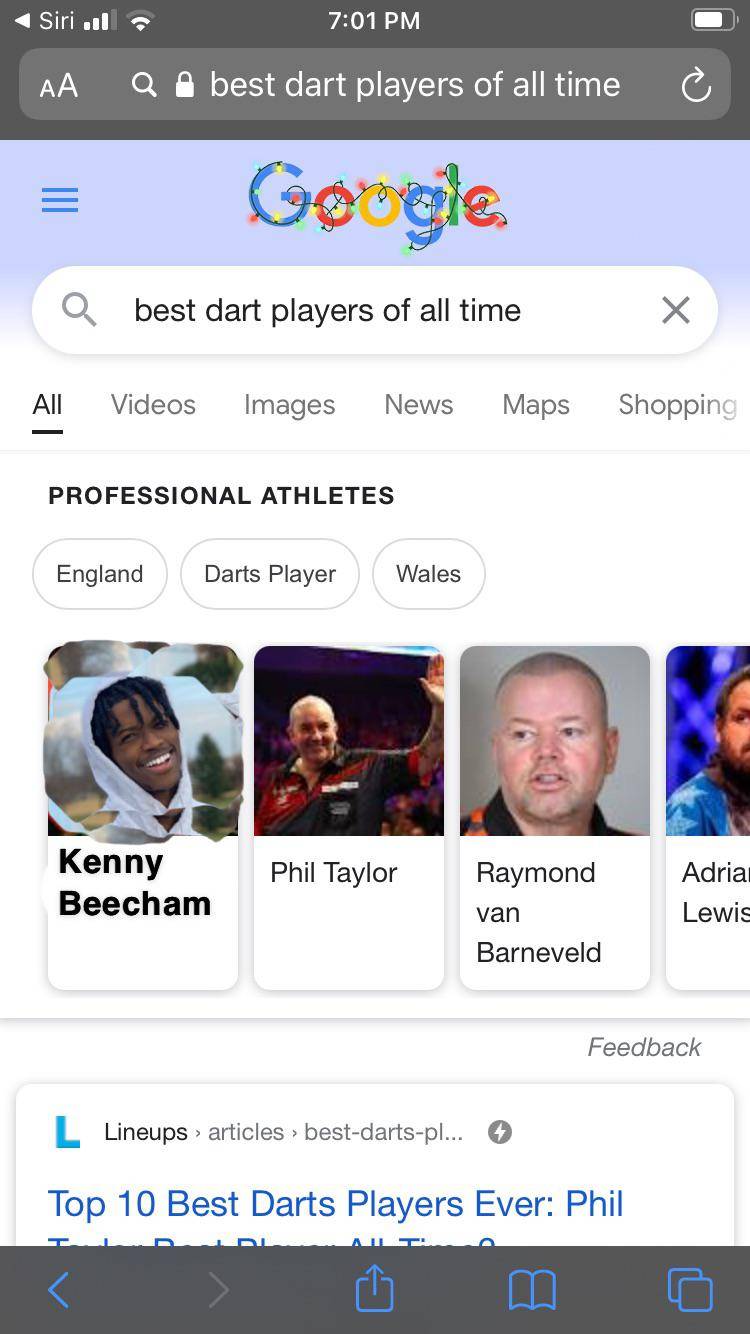Clear the search query with the X button
The width and height of the screenshot is (750, 1334).
point(675,310)
